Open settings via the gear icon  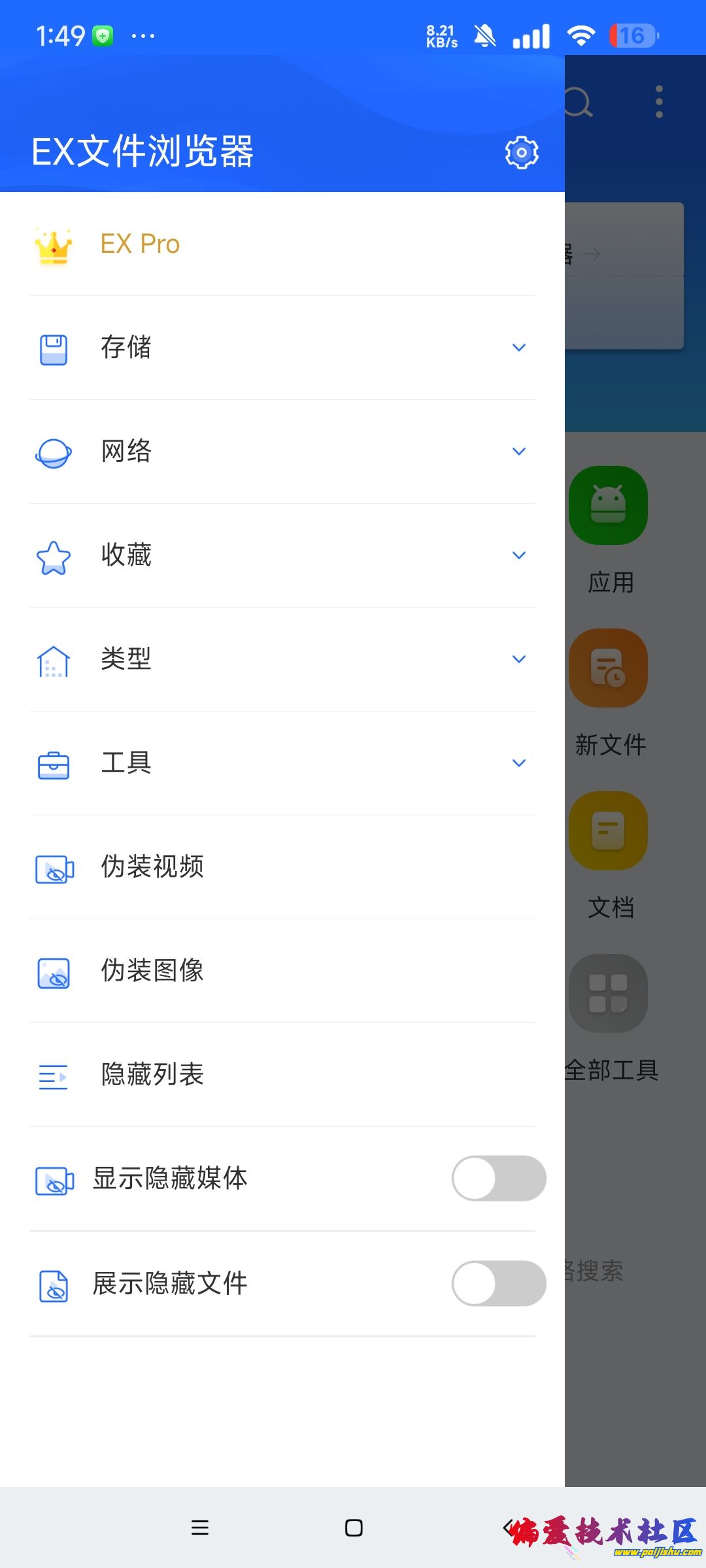522,153
